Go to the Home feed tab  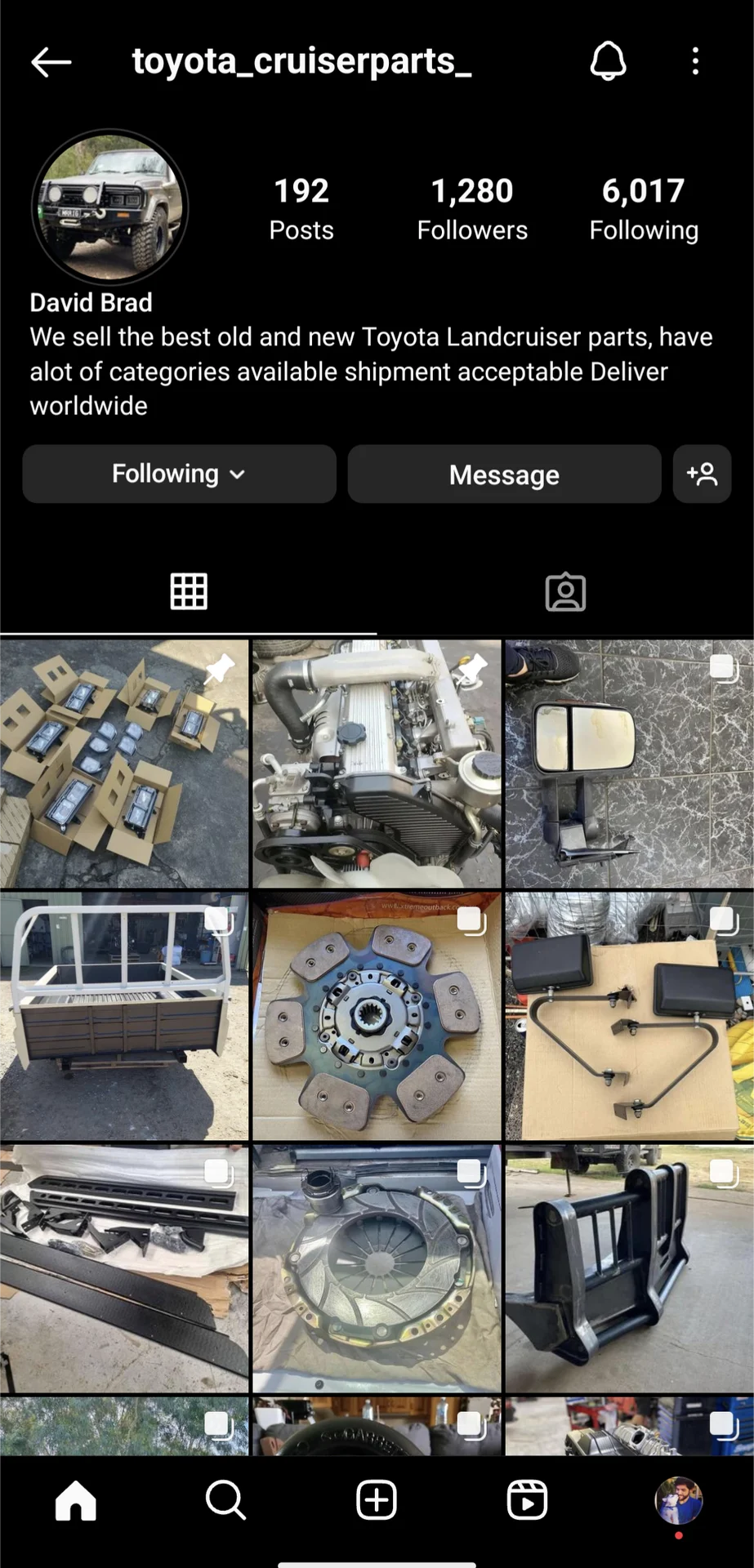coord(75,1500)
